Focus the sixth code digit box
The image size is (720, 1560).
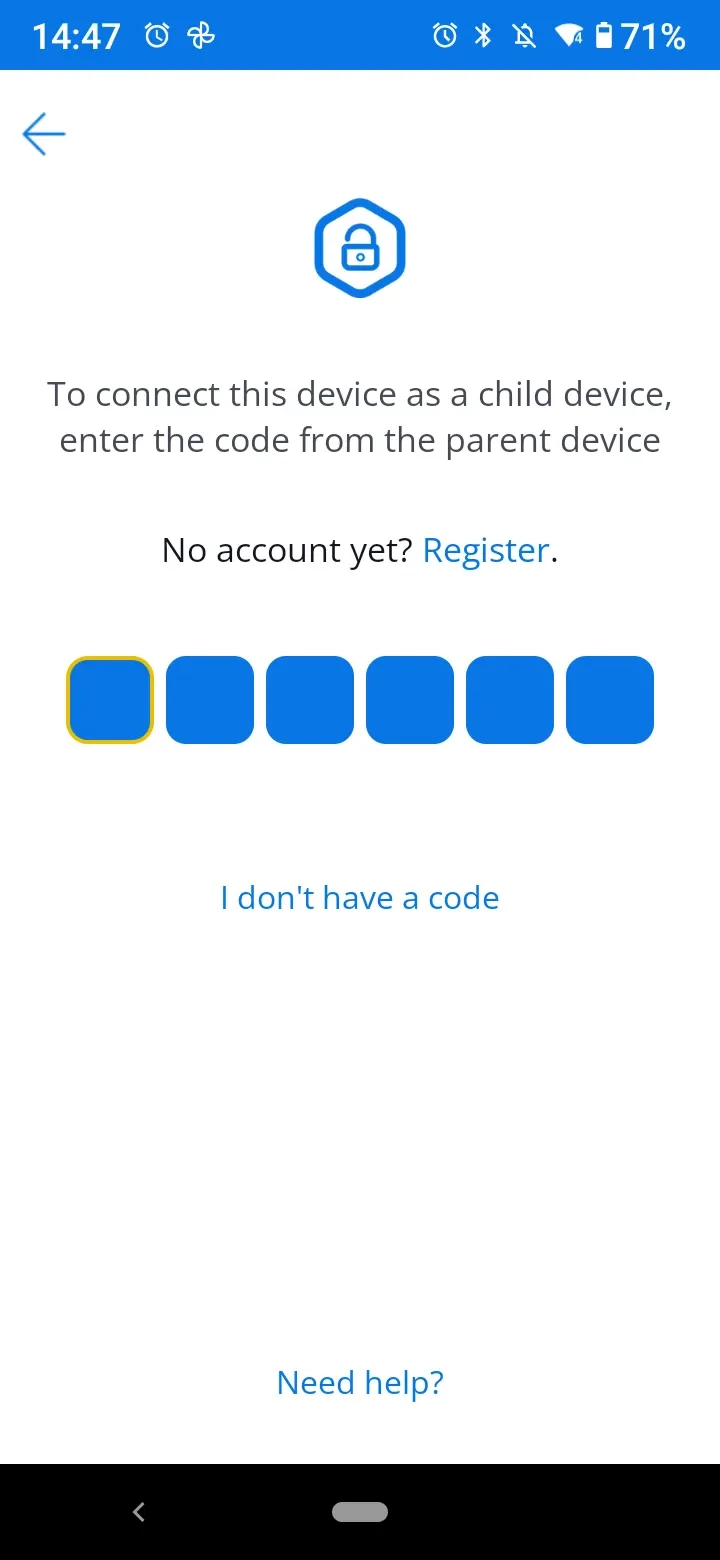tap(610, 700)
